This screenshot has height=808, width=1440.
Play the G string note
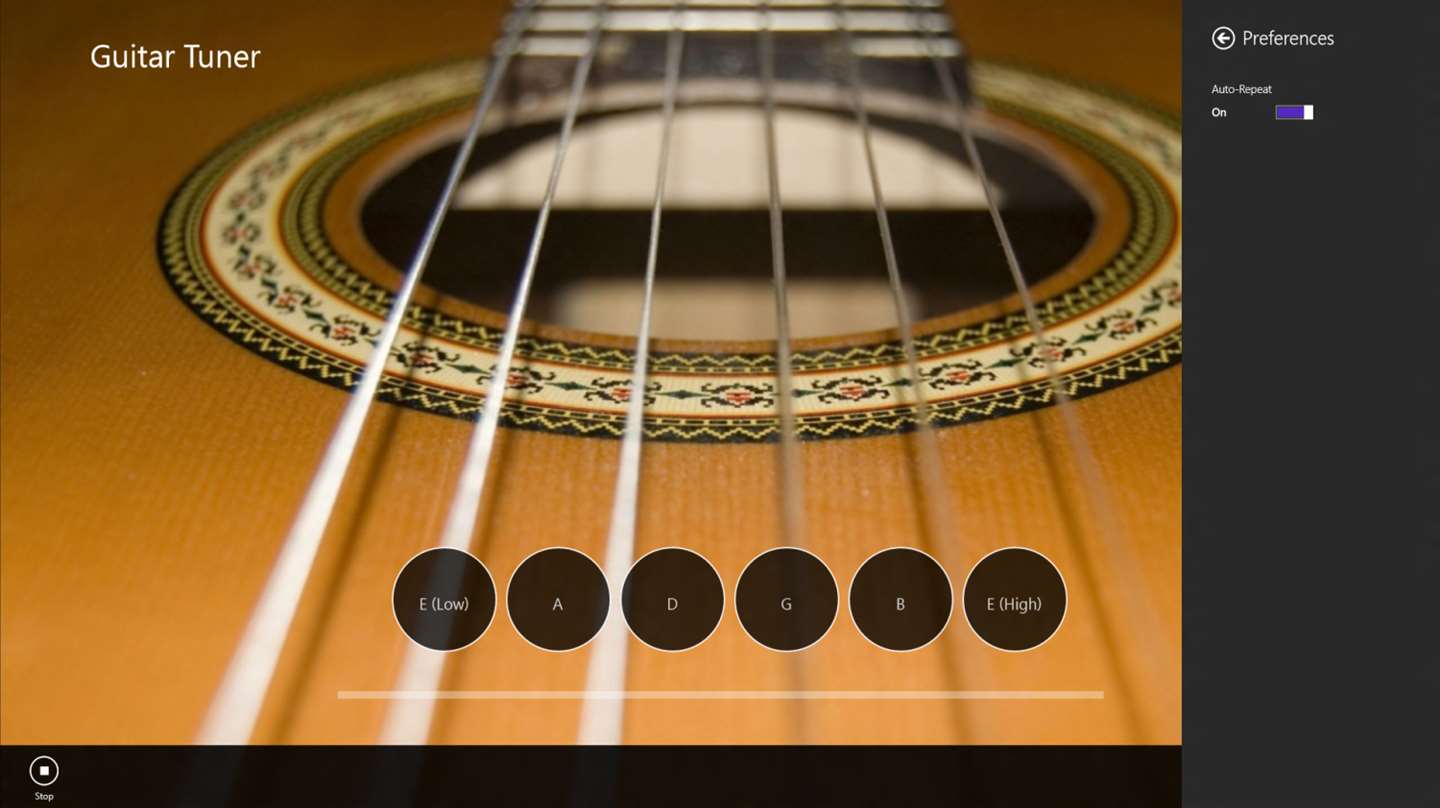click(786, 600)
